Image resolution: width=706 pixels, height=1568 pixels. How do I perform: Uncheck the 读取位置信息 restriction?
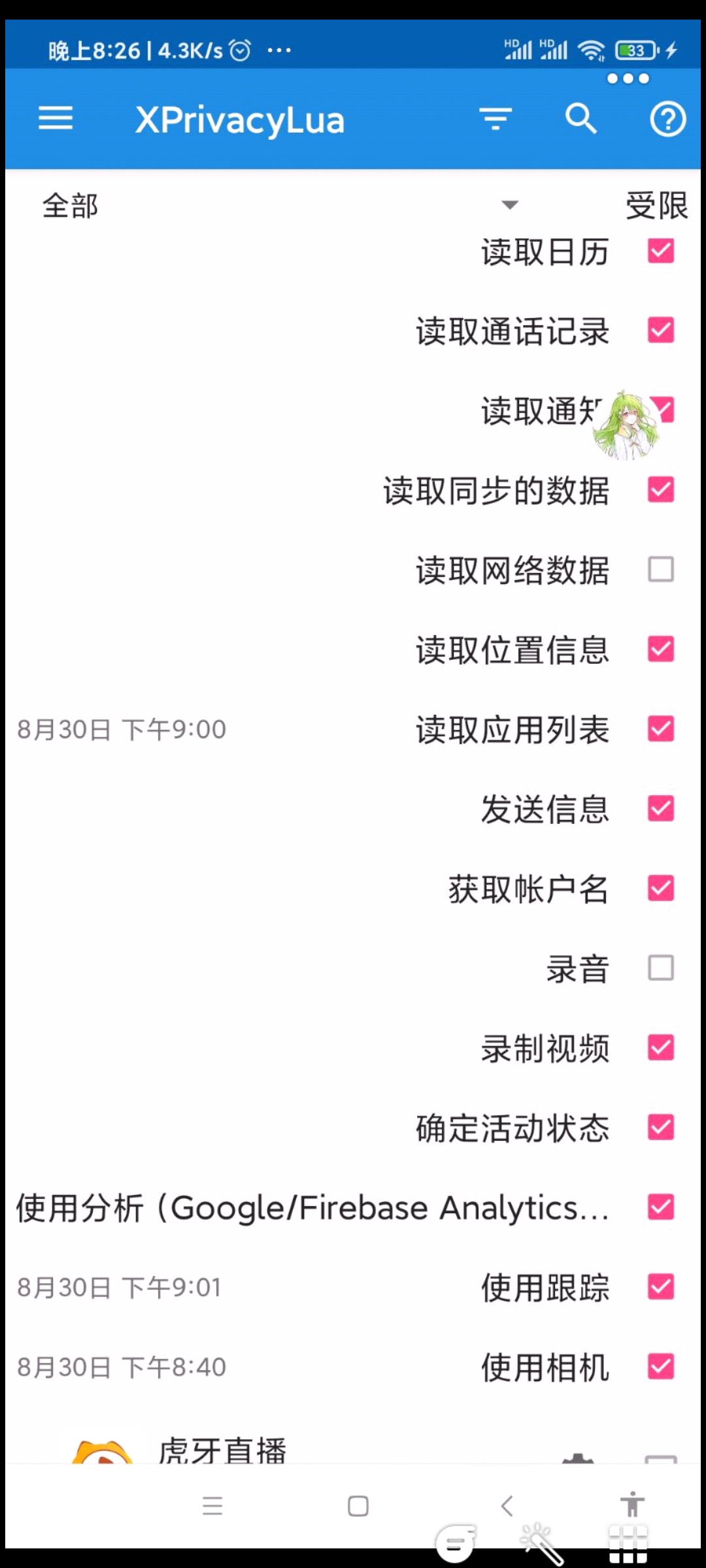click(661, 649)
